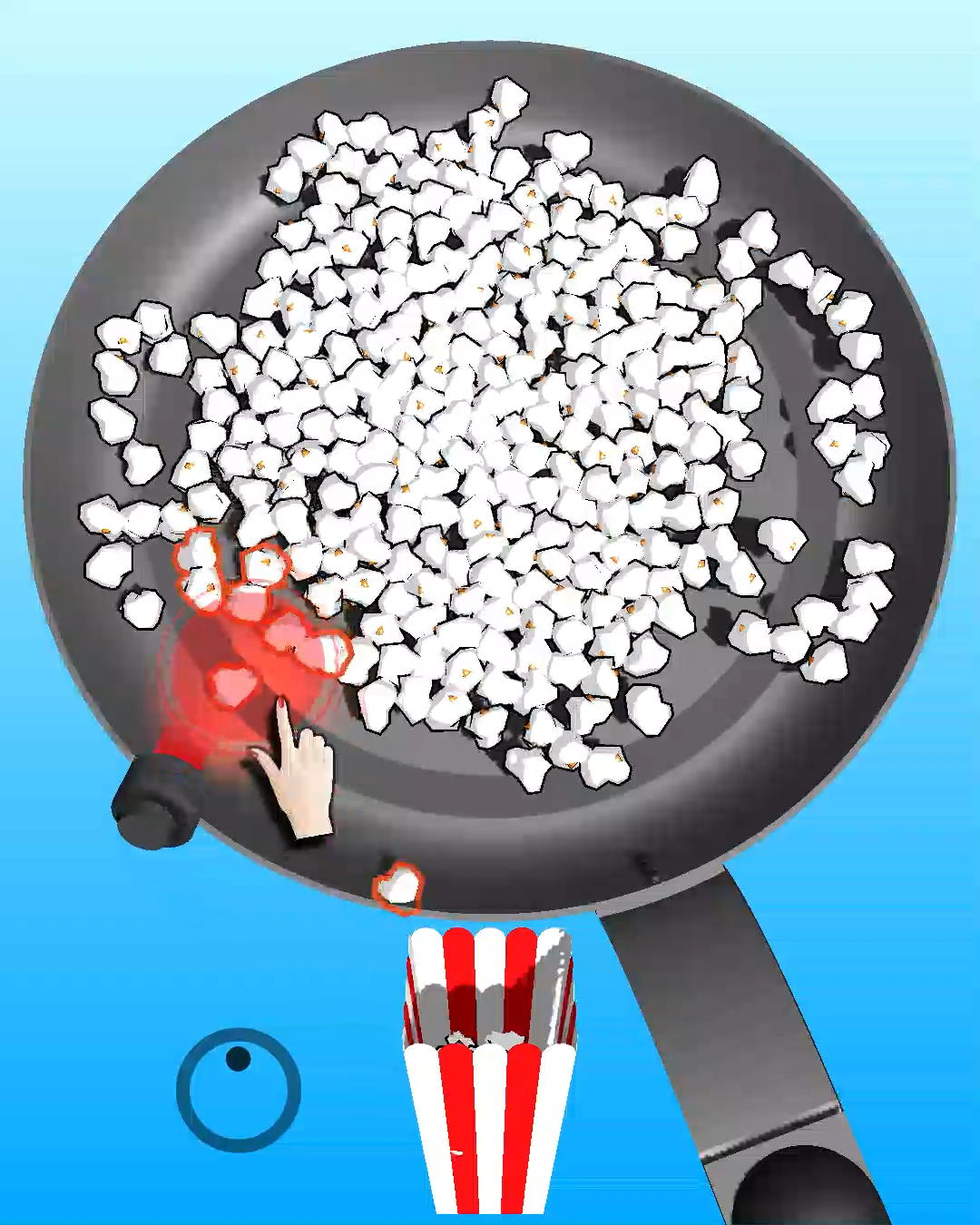980x1225 pixels.
Task: Tap the round dial knob control
Action: click(x=239, y=1089)
